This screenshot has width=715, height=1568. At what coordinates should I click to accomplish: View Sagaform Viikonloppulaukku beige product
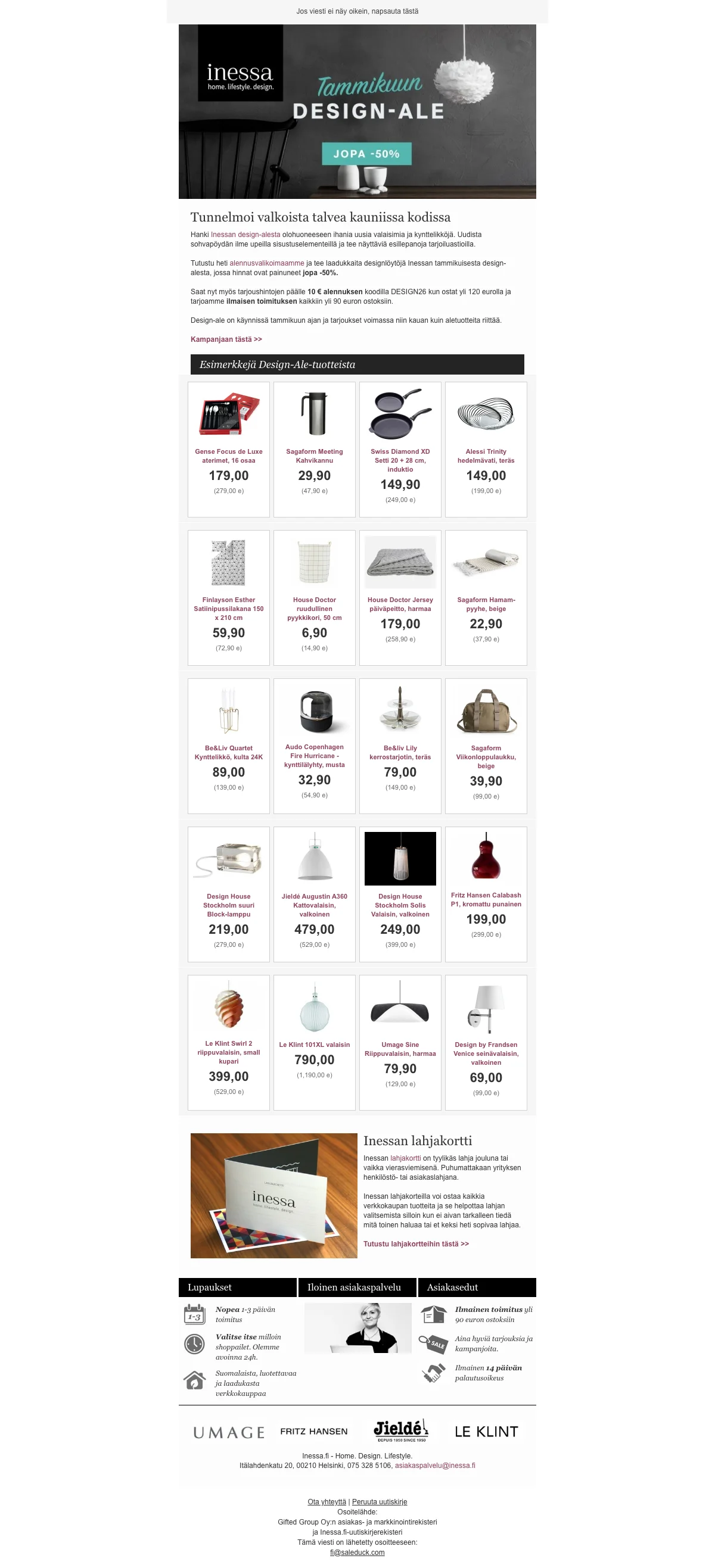486,757
